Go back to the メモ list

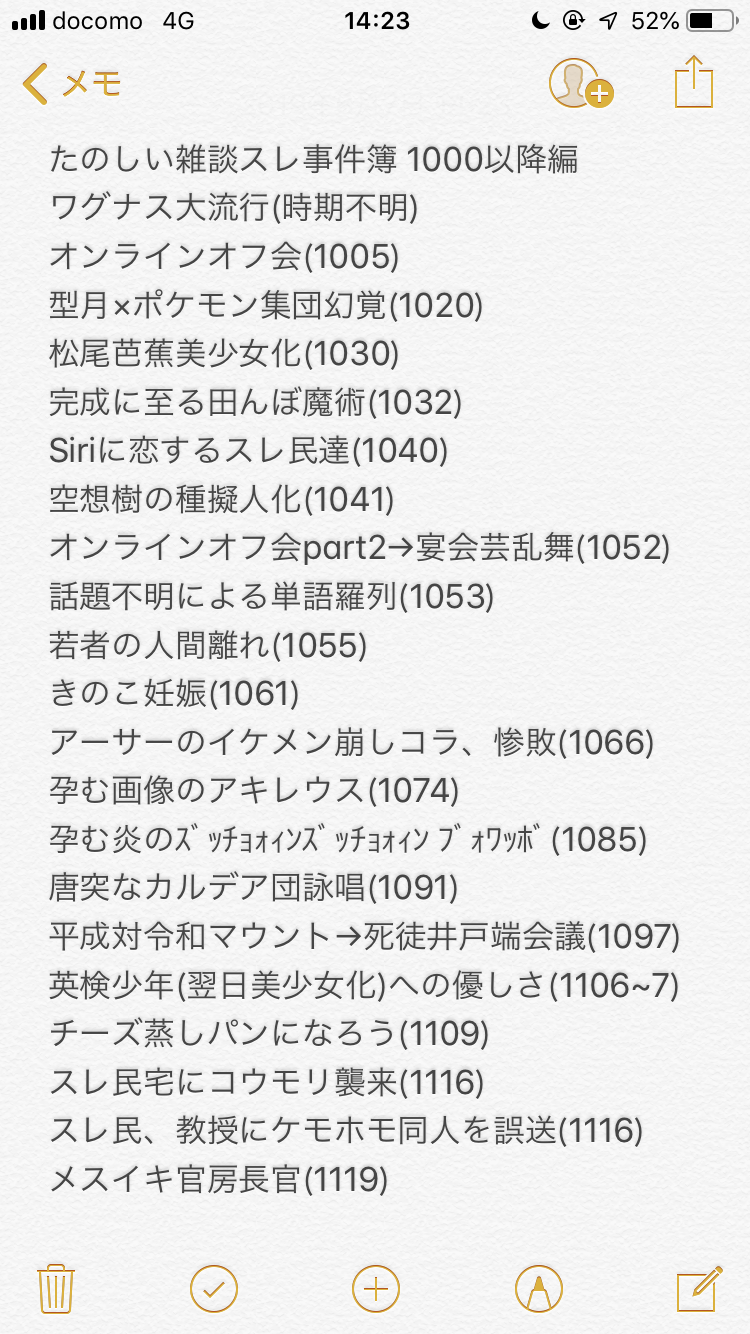[70, 84]
